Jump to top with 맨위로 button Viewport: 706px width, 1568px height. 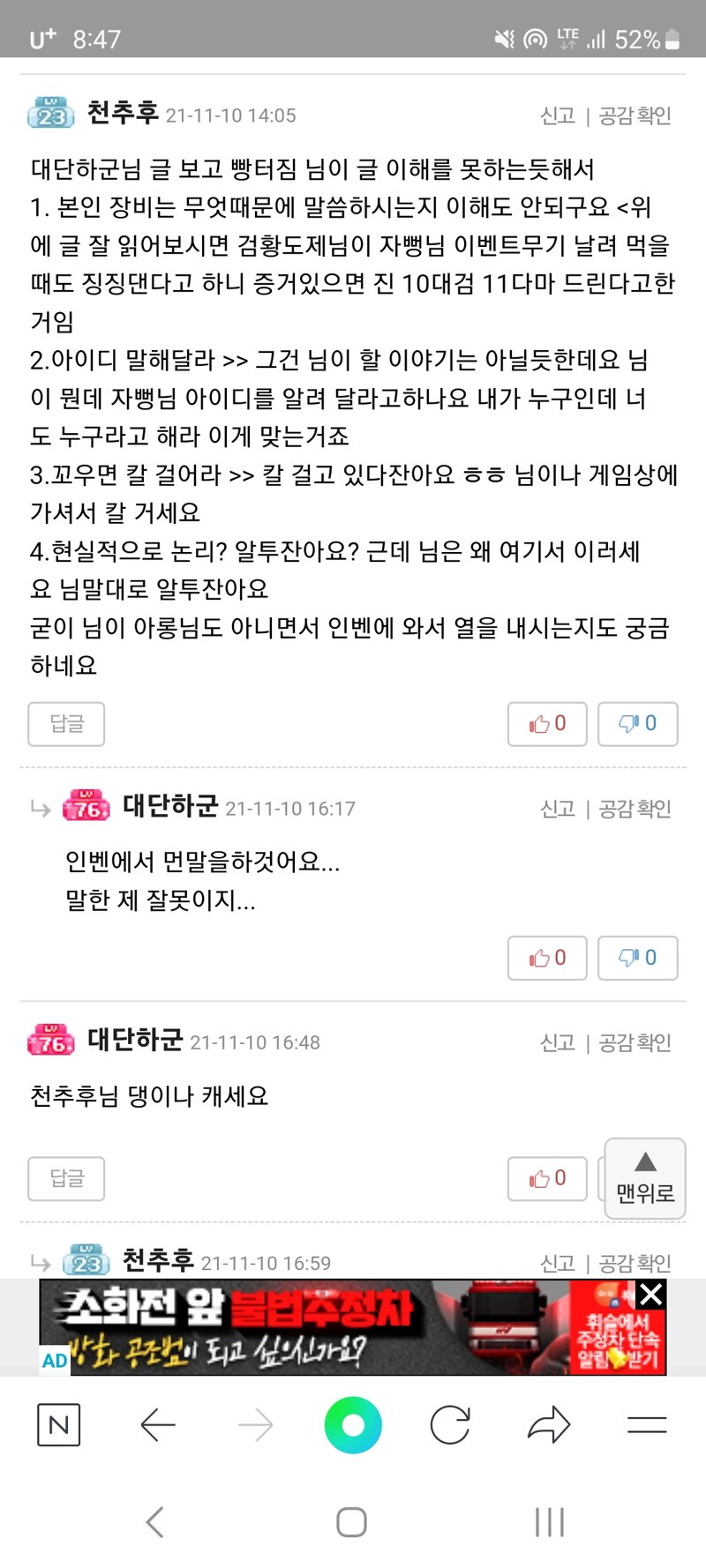click(645, 1178)
